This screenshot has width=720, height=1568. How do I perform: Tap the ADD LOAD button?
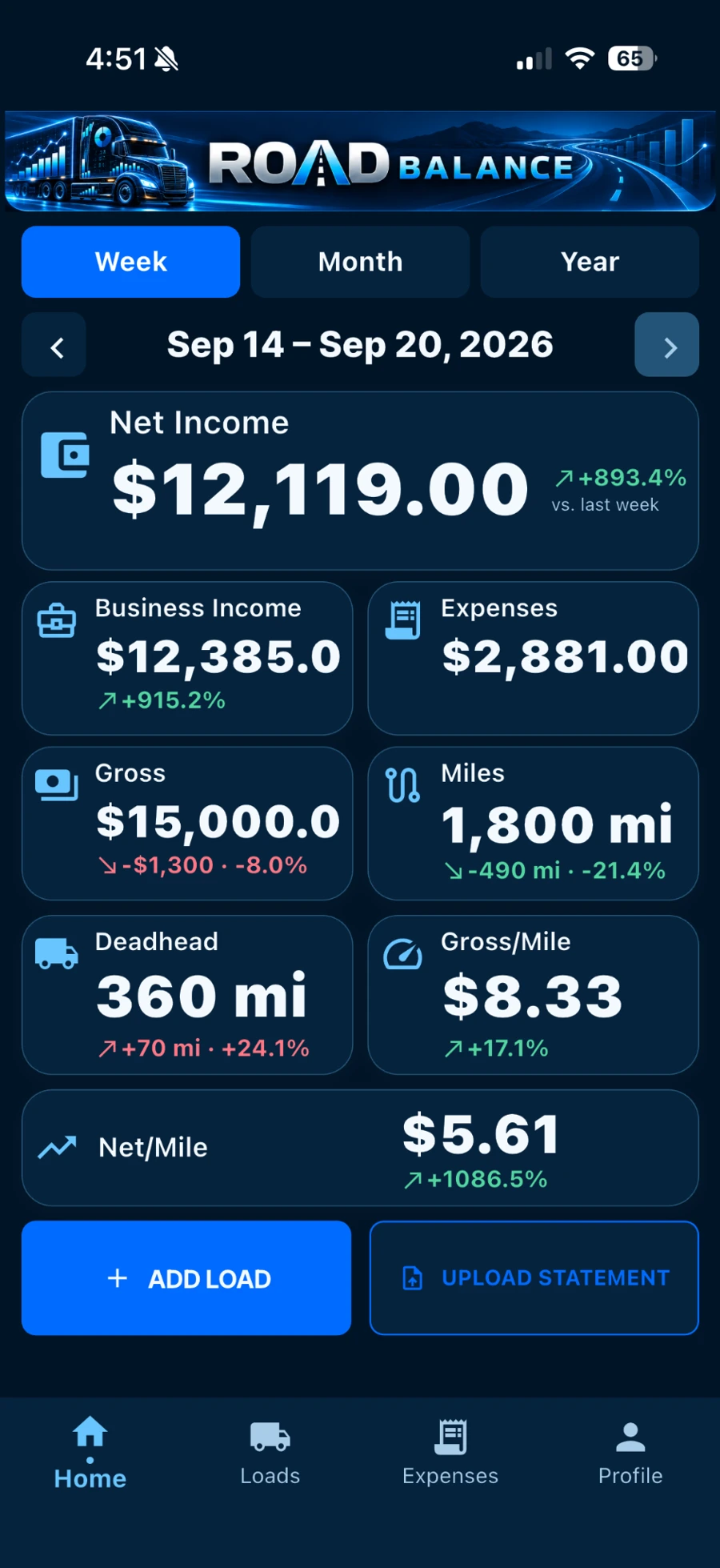(186, 1278)
